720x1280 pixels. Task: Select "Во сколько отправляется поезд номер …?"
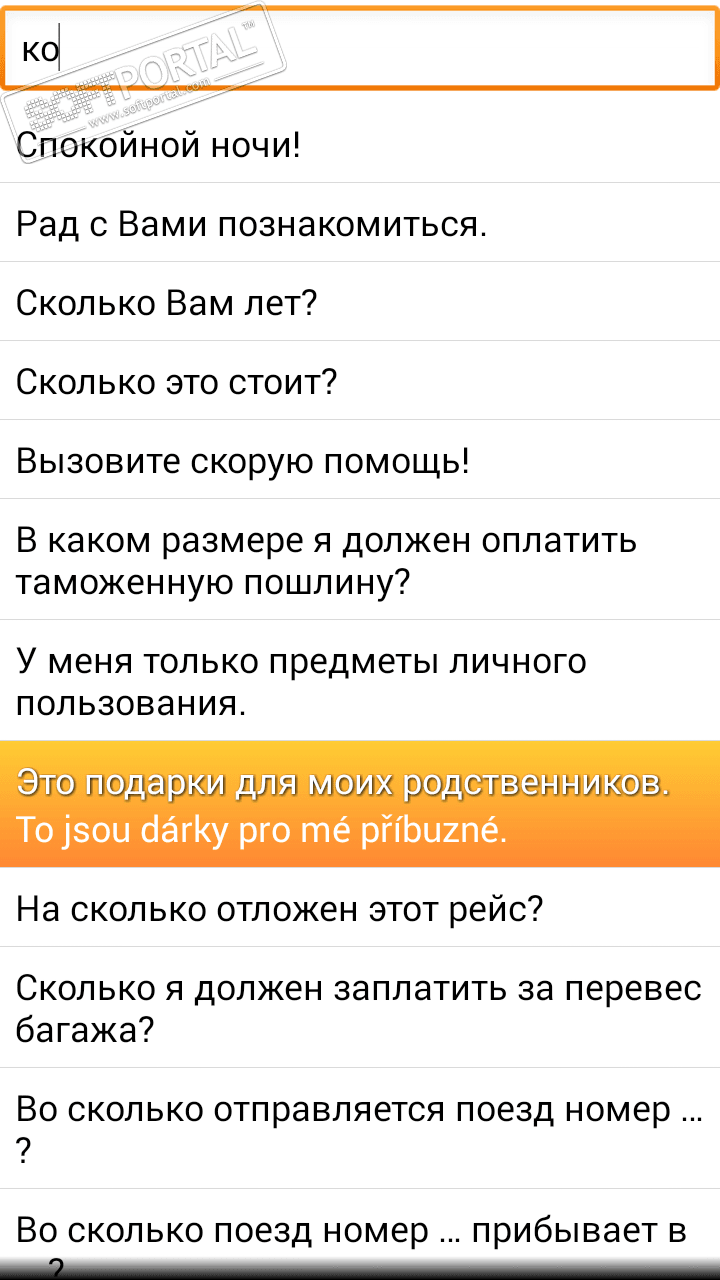coord(359,1129)
